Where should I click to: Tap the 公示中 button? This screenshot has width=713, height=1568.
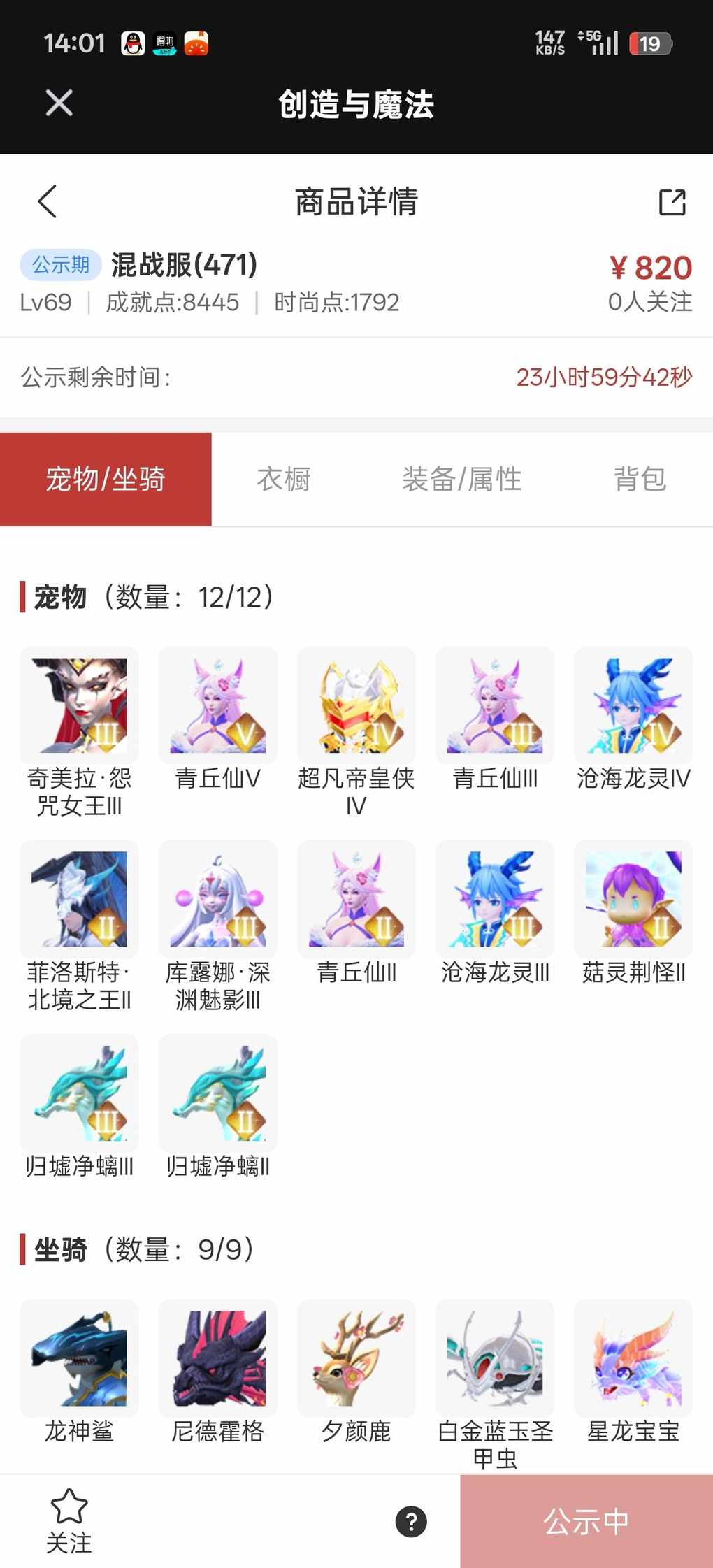coord(586,1522)
